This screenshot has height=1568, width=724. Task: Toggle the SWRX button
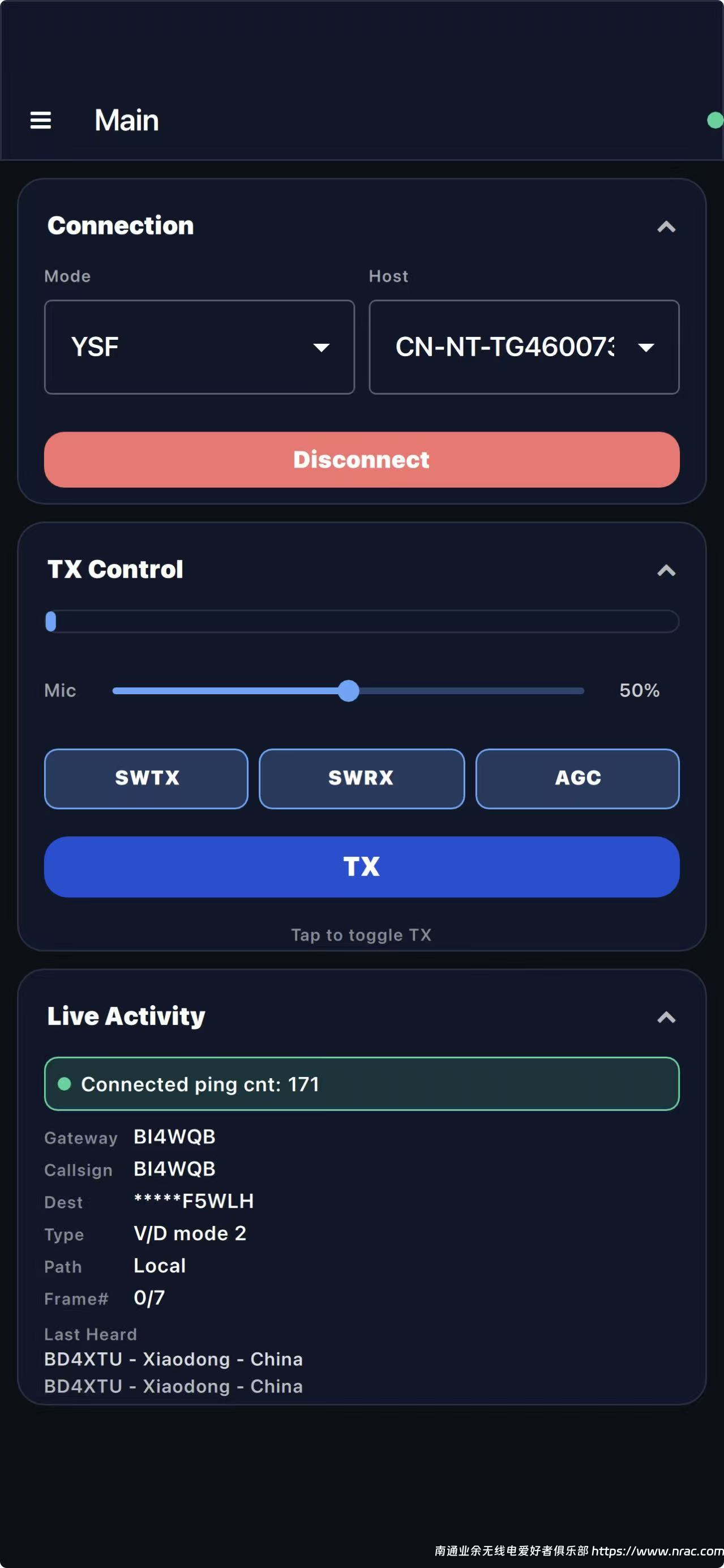point(361,779)
